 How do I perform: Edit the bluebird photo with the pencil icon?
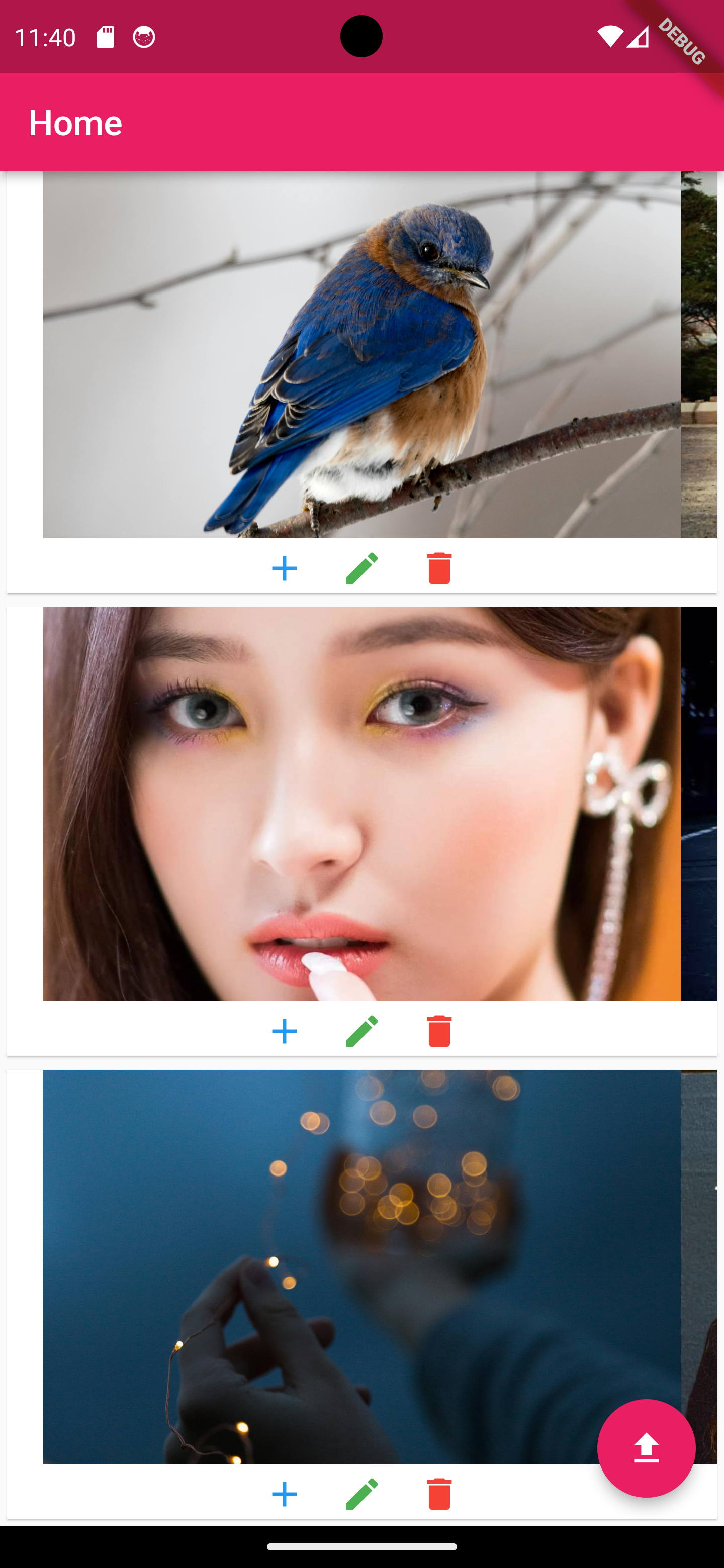click(361, 568)
